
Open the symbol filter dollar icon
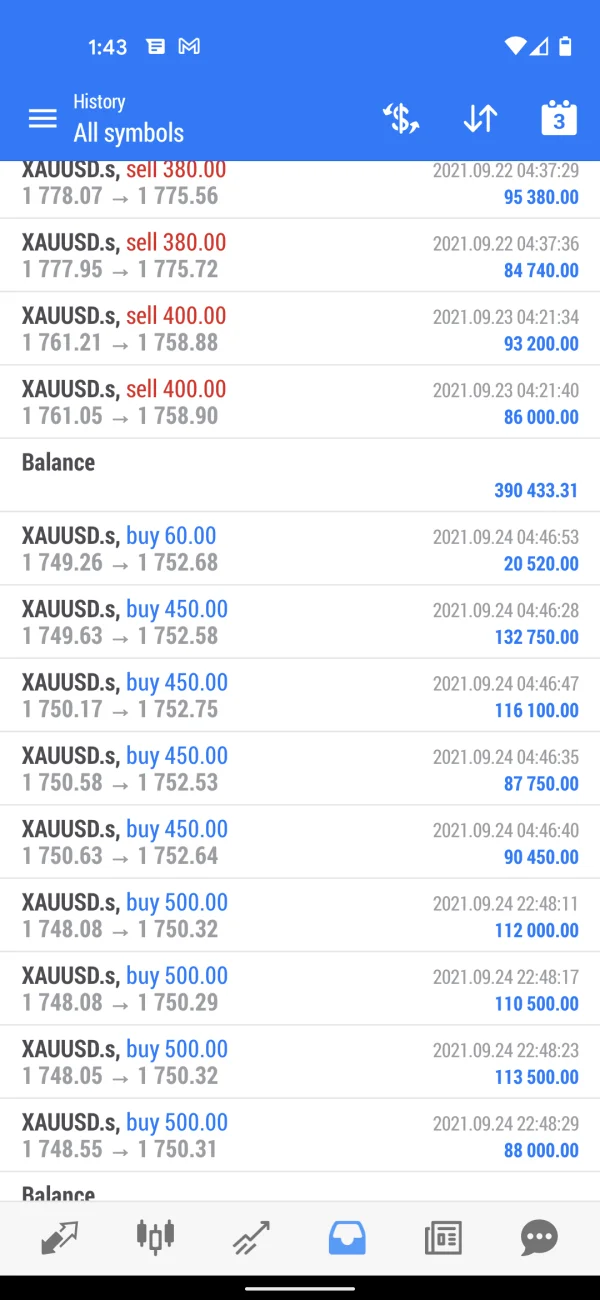click(x=401, y=119)
